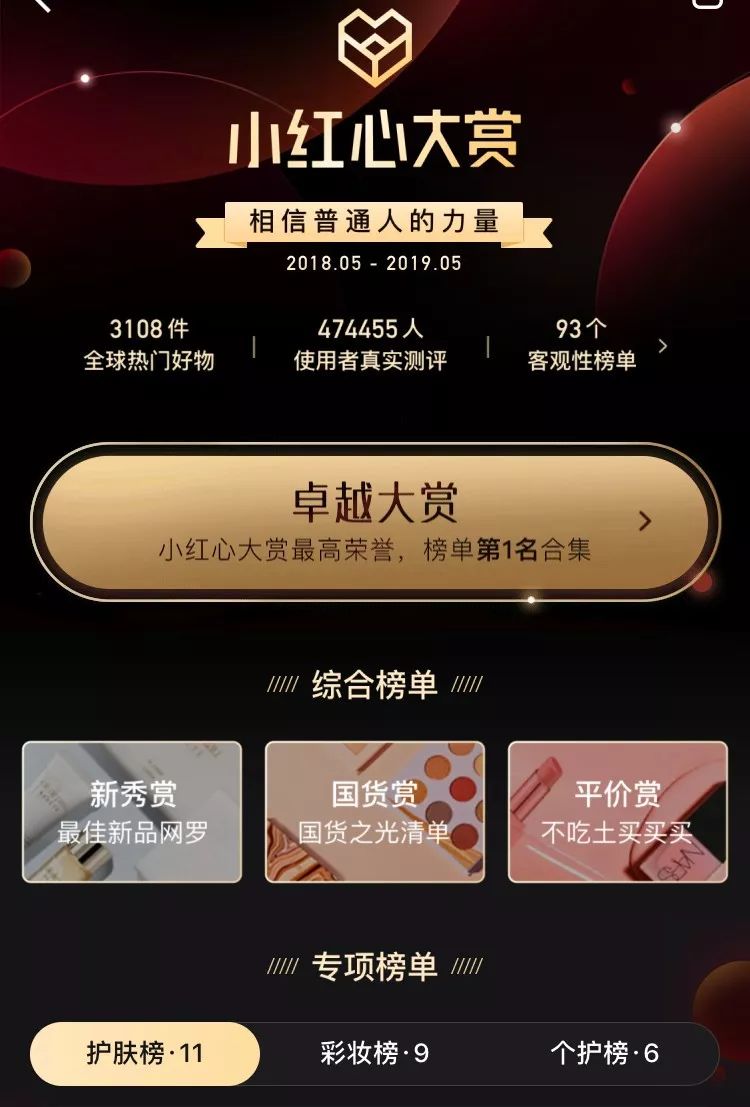Select the 护肤榜·11 tab
The height and width of the screenshot is (1107, 750).
tap(145, 1053)
